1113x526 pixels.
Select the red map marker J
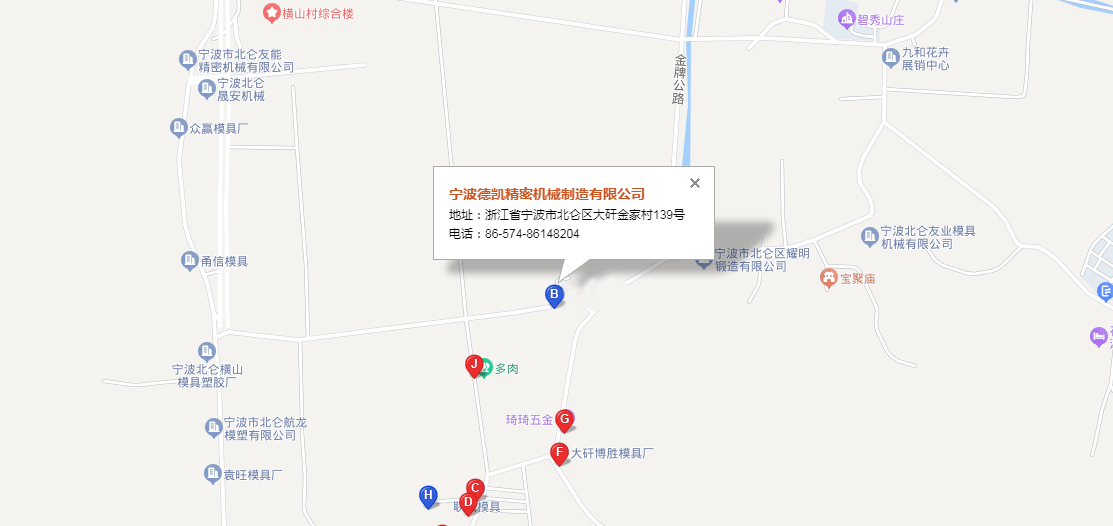(x=474, y=365)
